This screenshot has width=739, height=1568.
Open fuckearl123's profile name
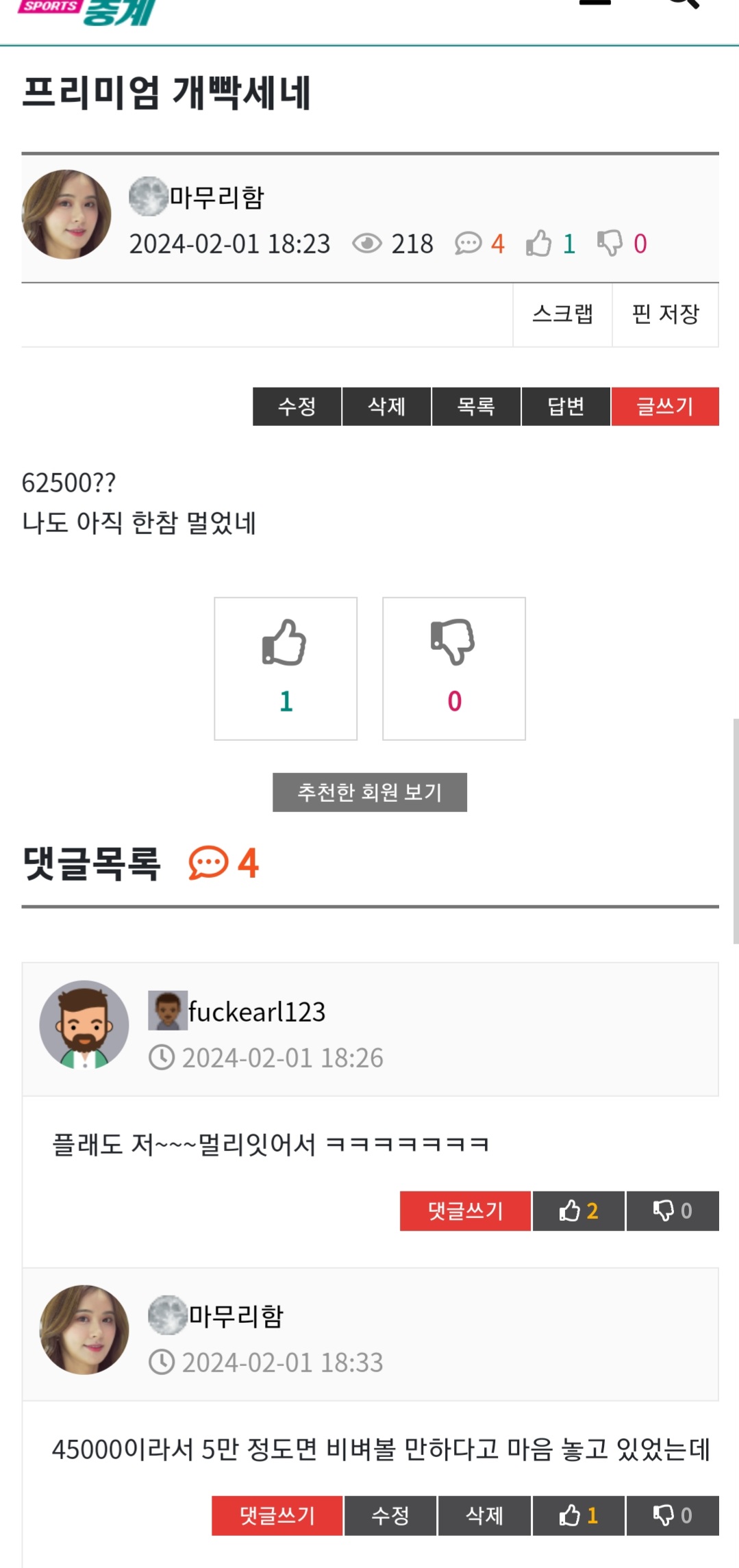click(x=256, y=1011)
